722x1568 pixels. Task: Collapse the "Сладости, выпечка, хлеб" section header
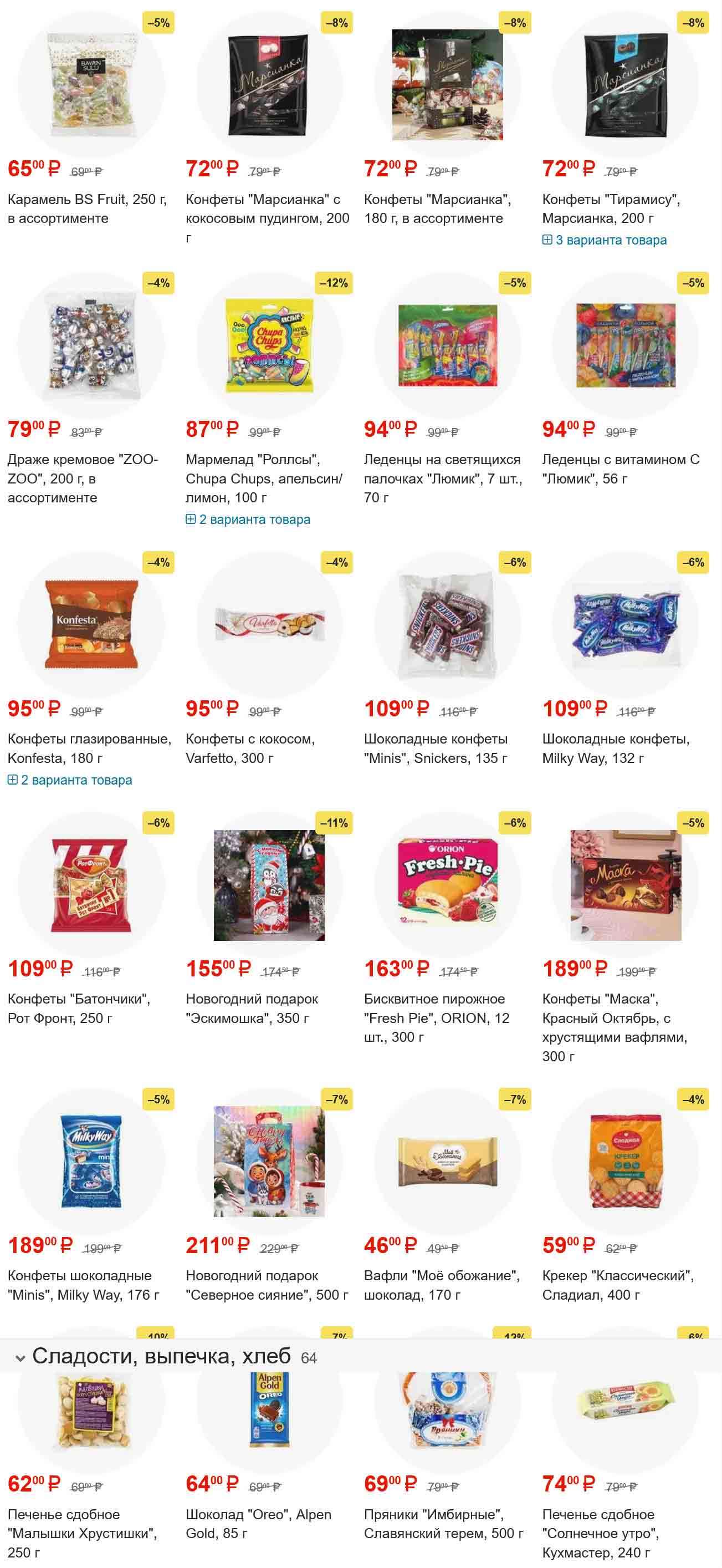[x=21, y=1358]
